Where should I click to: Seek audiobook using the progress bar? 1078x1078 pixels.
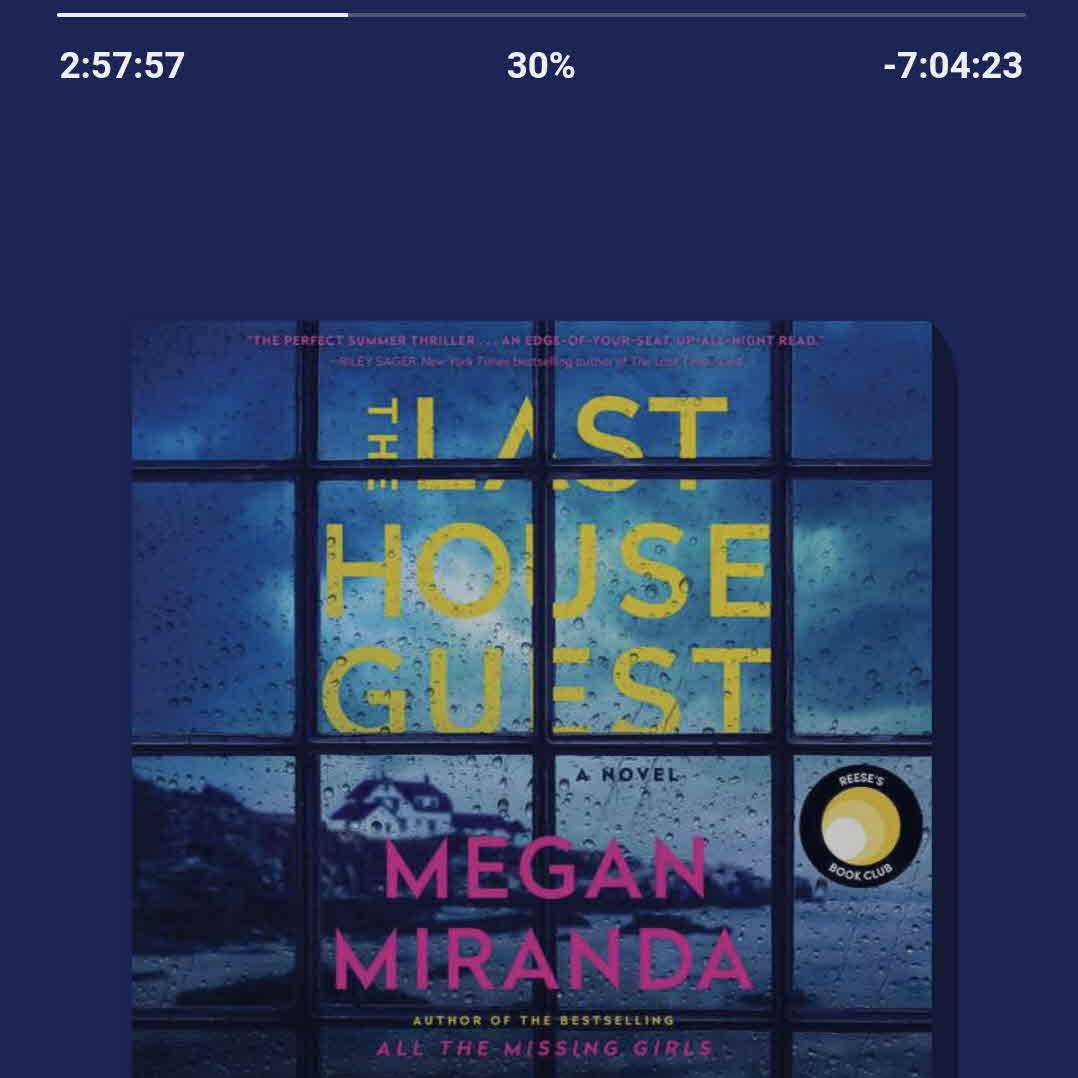541,15
